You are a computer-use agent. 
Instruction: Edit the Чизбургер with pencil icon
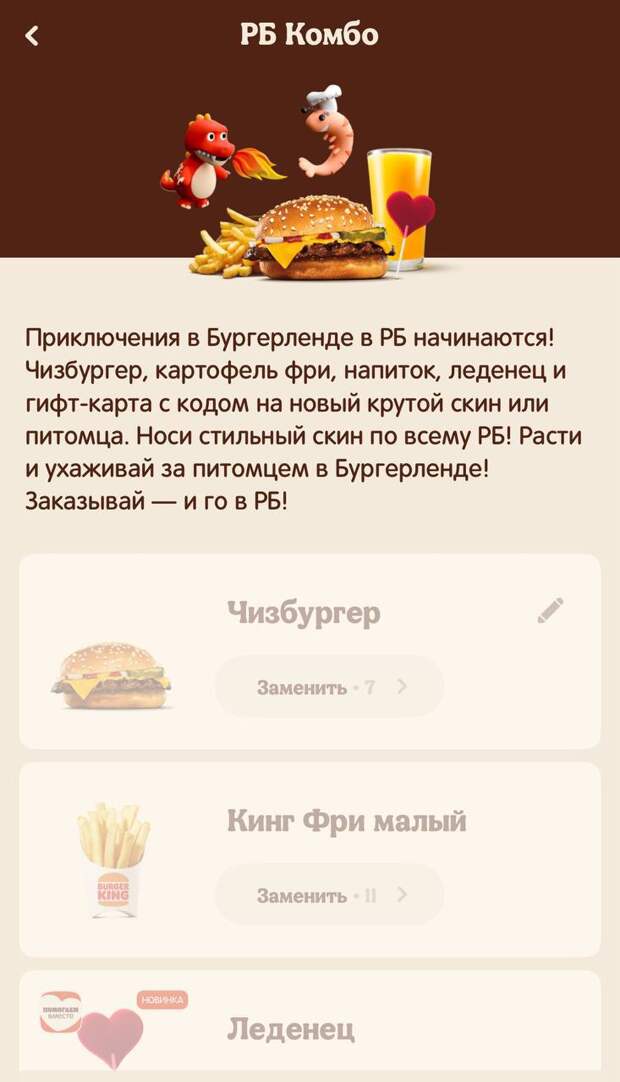(550, 610)
